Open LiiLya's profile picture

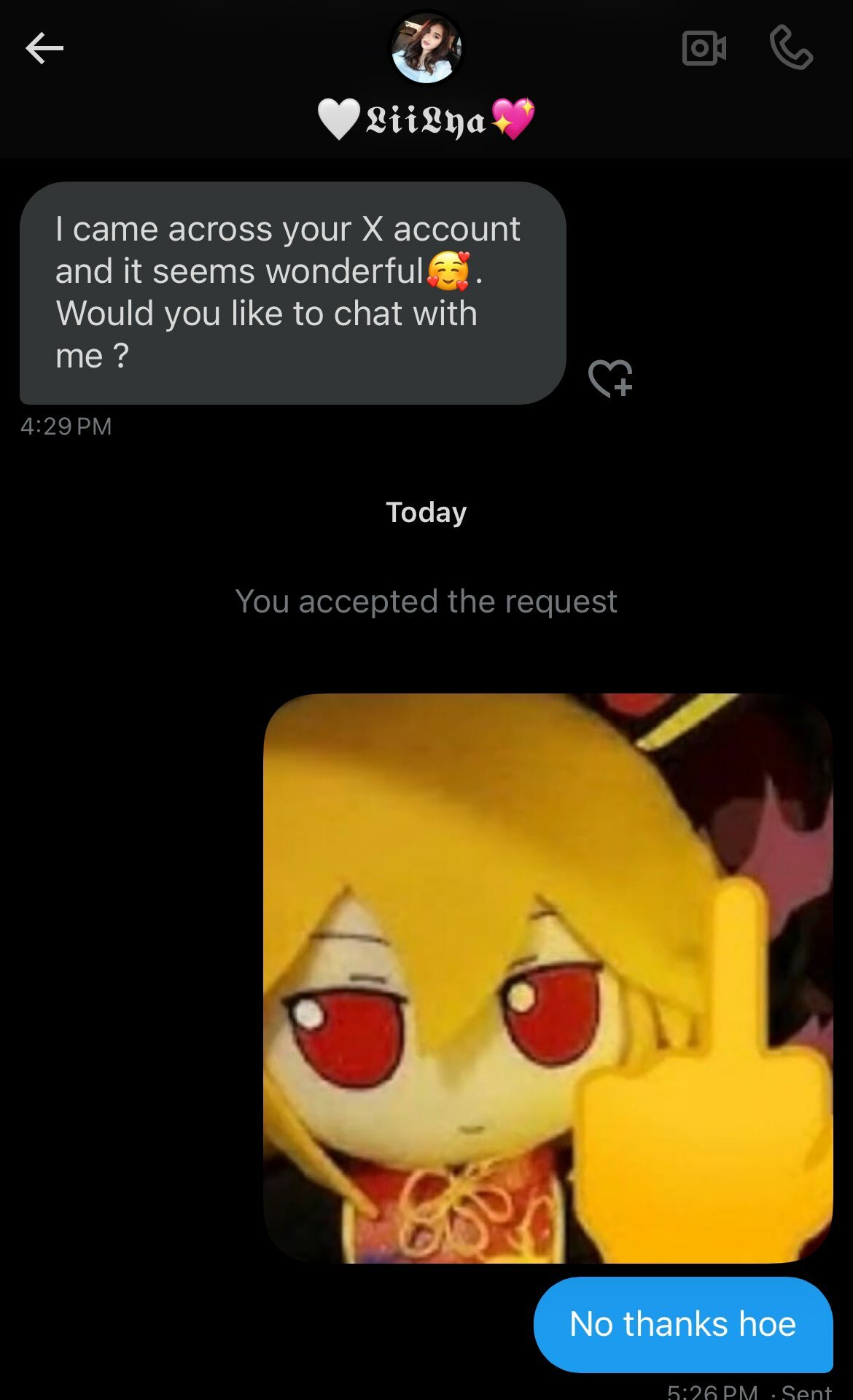[426, 48]
